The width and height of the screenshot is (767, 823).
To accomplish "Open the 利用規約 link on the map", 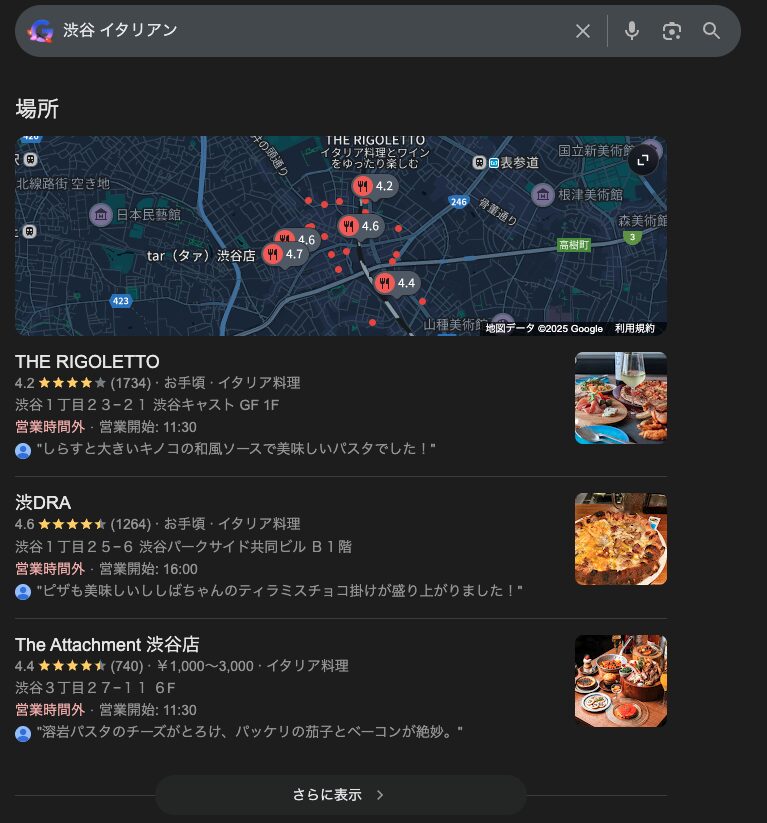I will (634, 328).
